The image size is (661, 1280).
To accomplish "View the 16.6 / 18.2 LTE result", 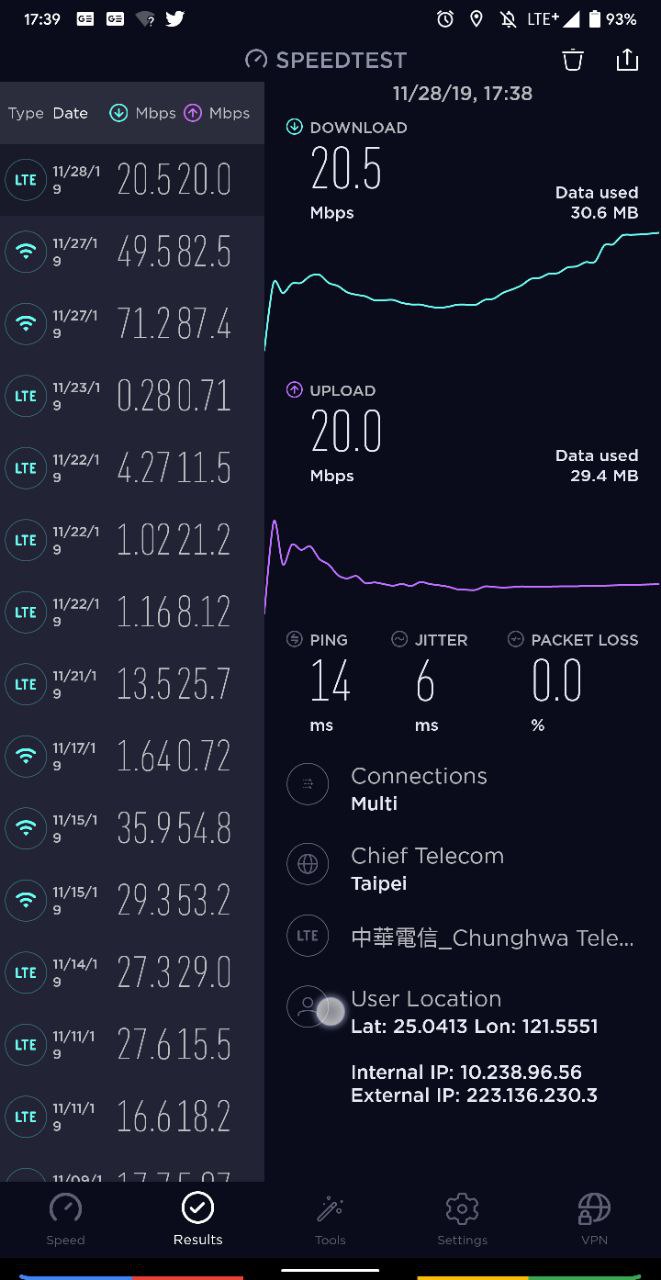I will 132,1116.
